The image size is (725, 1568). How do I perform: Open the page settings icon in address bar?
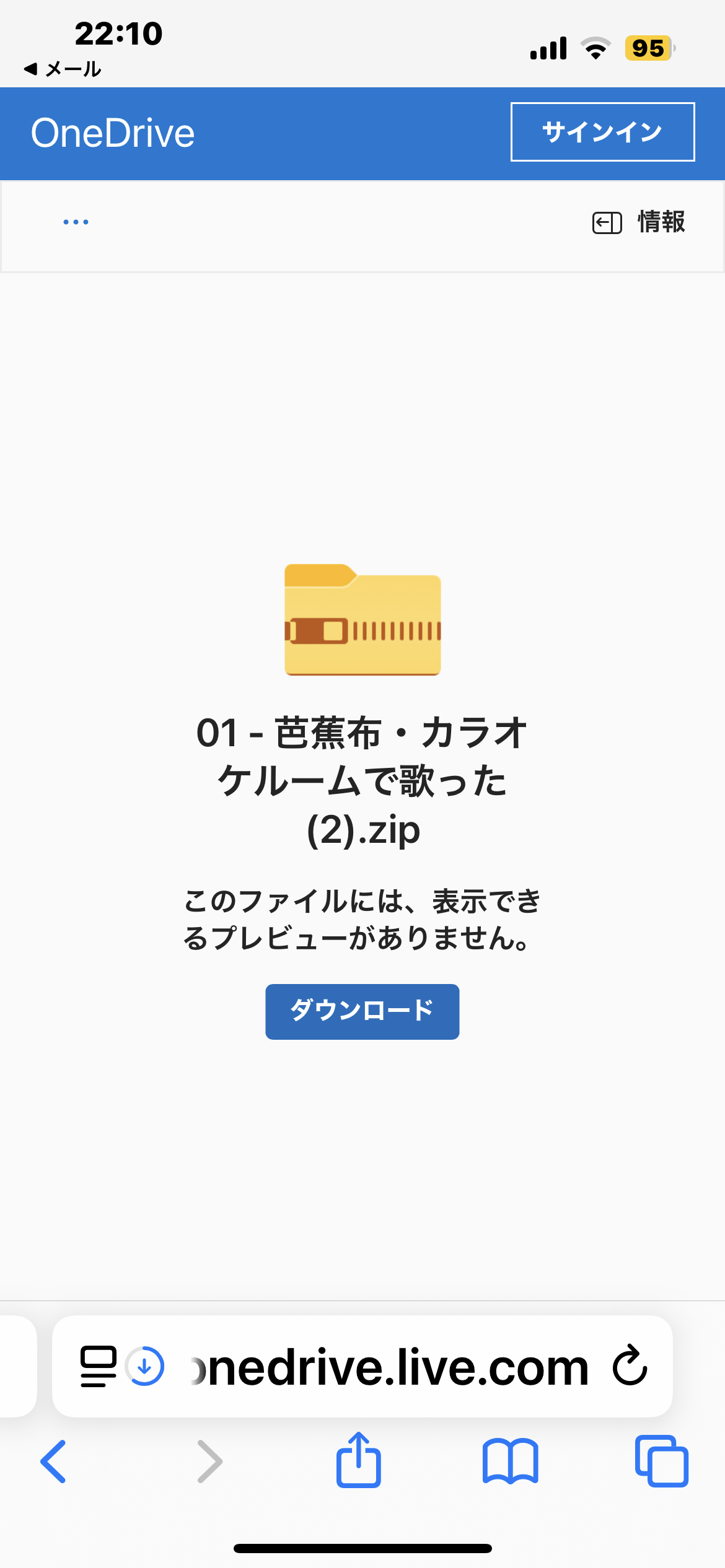(x=99, y=1366)
